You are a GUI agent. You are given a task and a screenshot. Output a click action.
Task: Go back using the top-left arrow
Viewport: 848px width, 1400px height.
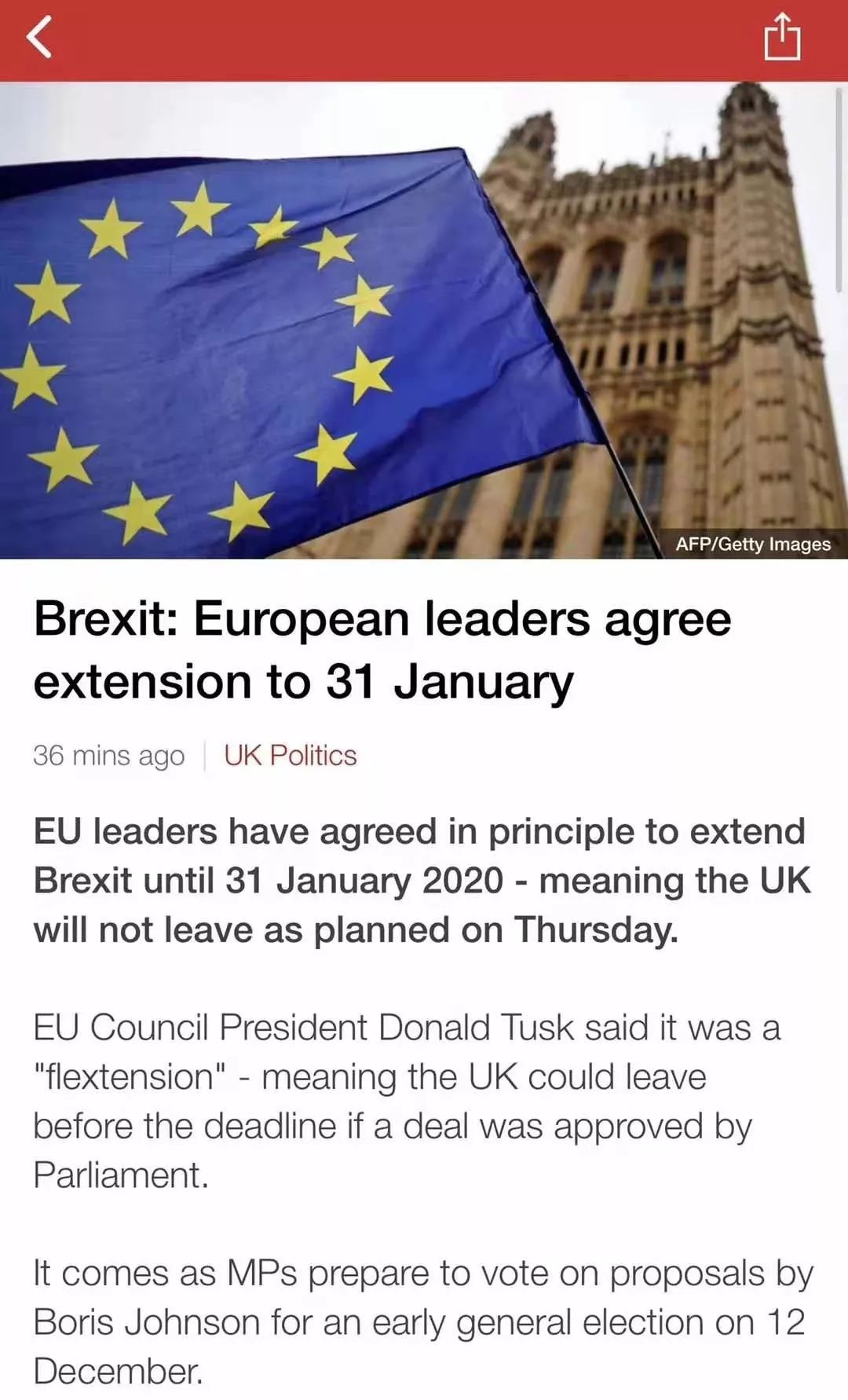point(39,37)
